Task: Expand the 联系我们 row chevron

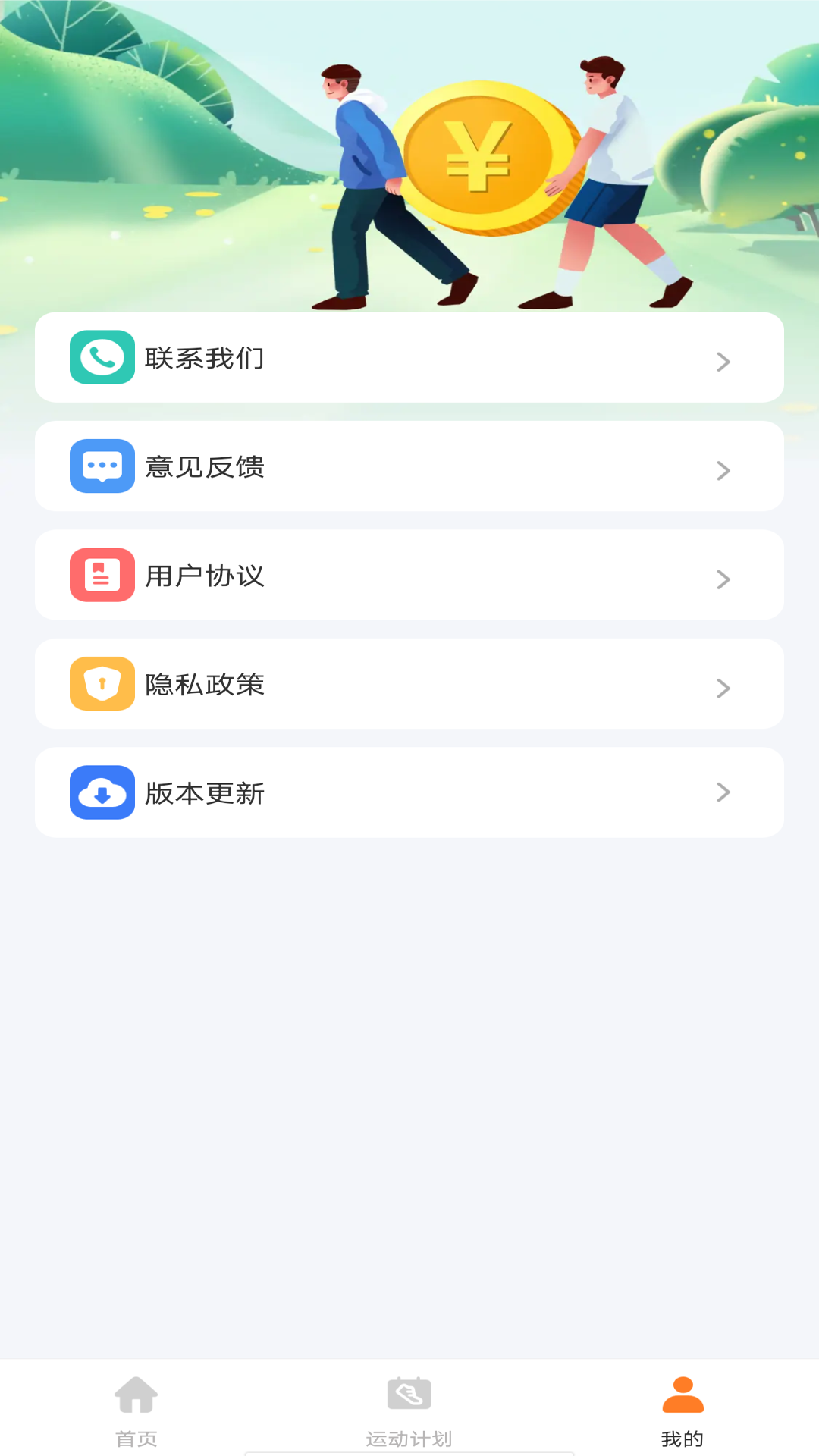Action: [723, 362]
